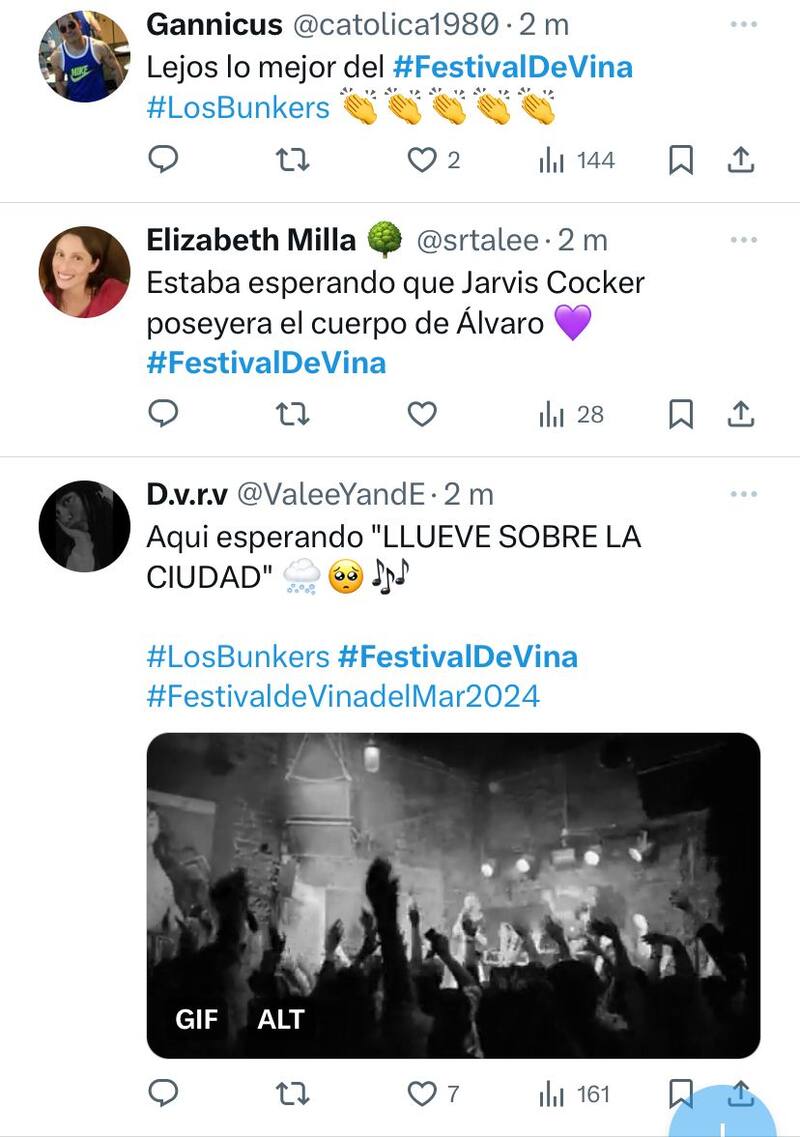View ALT description of the GIF

[280, 1020]
